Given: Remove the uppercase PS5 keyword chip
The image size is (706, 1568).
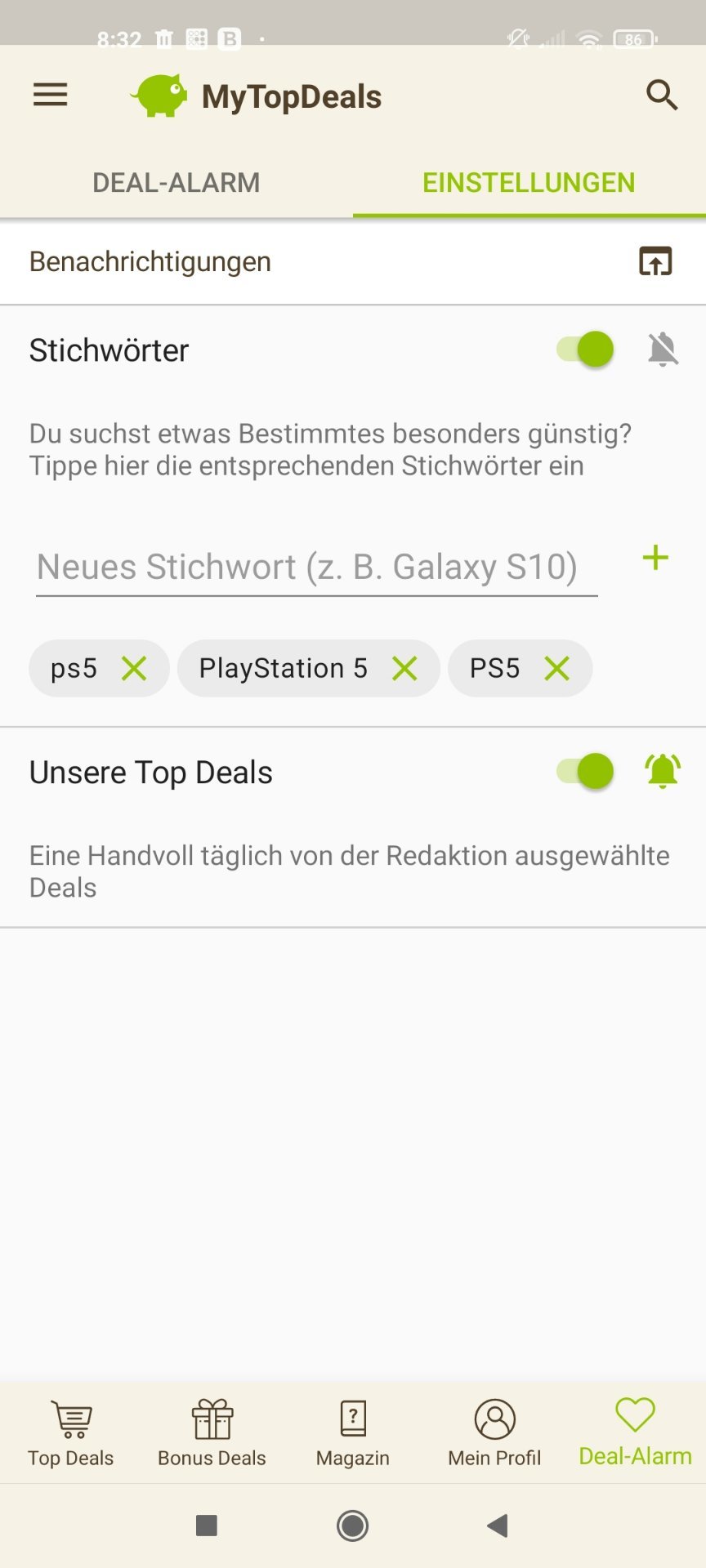Looking at the screenshot, I should (x=556, y=669).
